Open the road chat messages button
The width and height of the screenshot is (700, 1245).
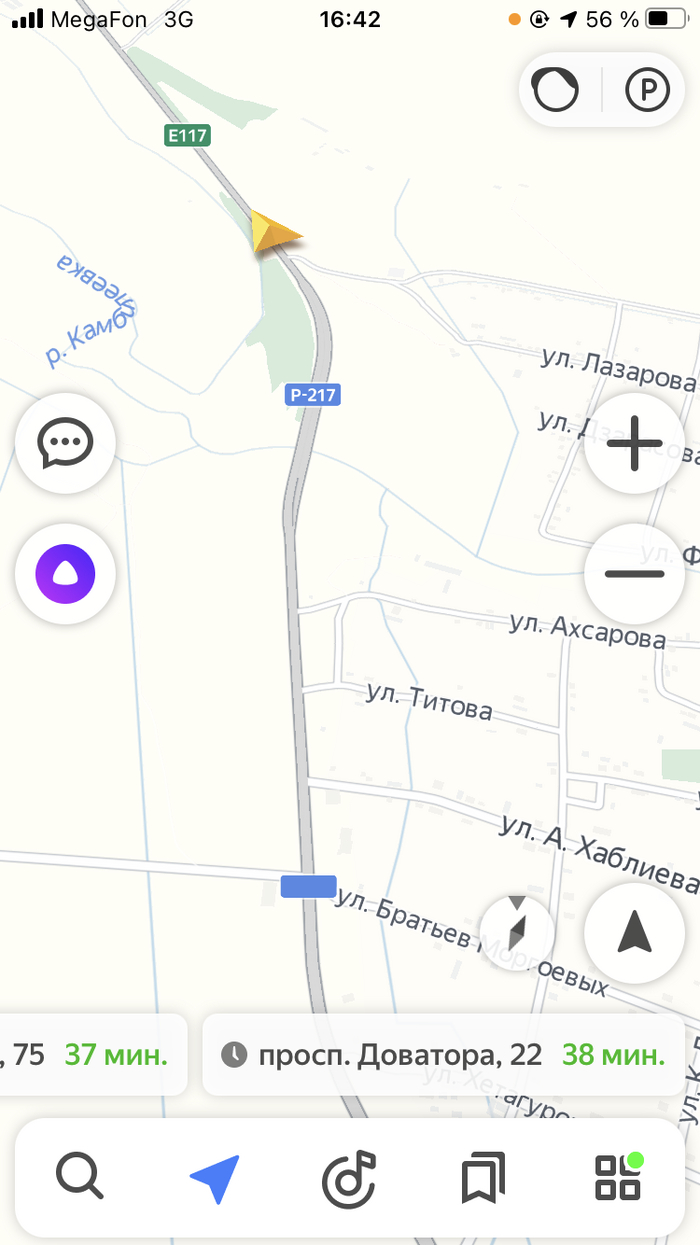65,441
